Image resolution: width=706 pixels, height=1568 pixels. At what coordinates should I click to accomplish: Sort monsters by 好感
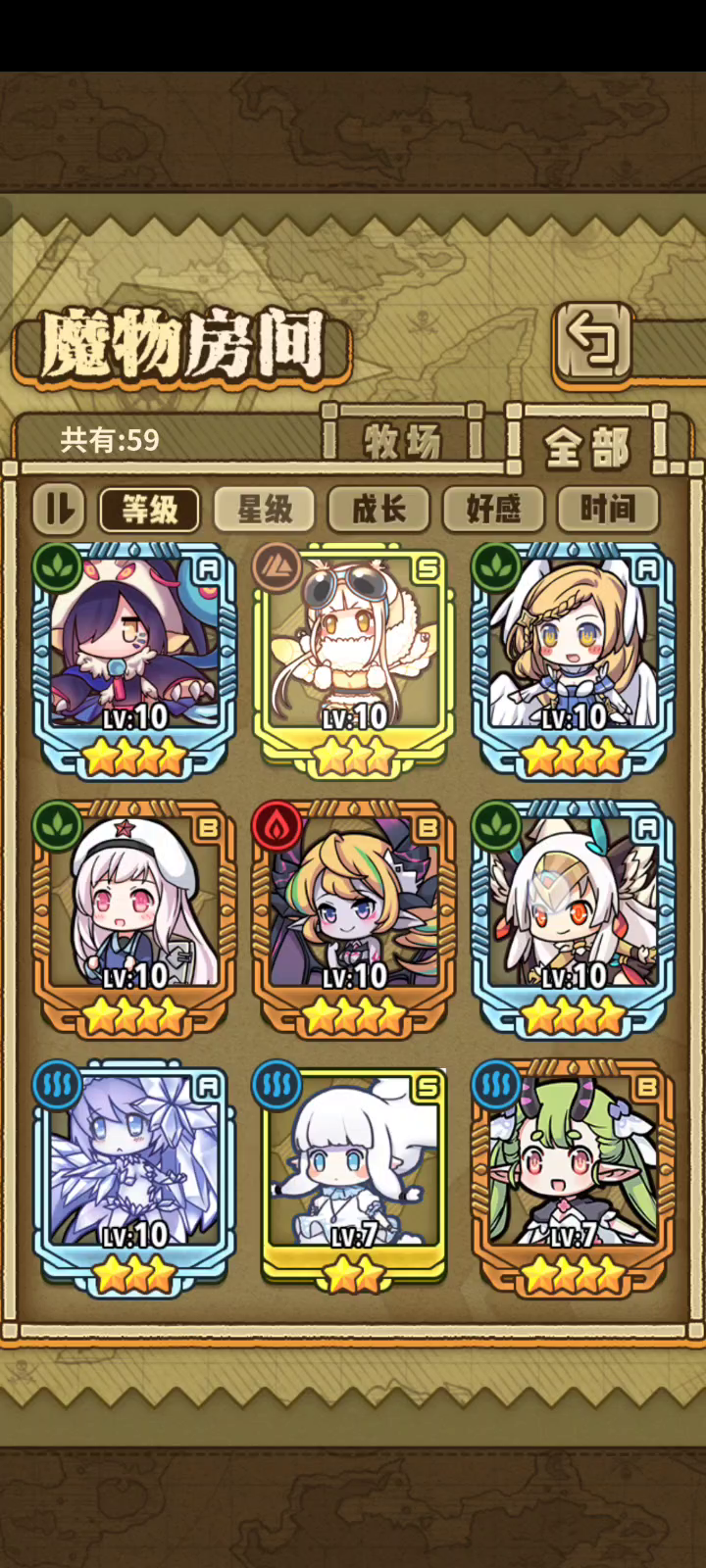pyautogui.click(x=493, y=510)
